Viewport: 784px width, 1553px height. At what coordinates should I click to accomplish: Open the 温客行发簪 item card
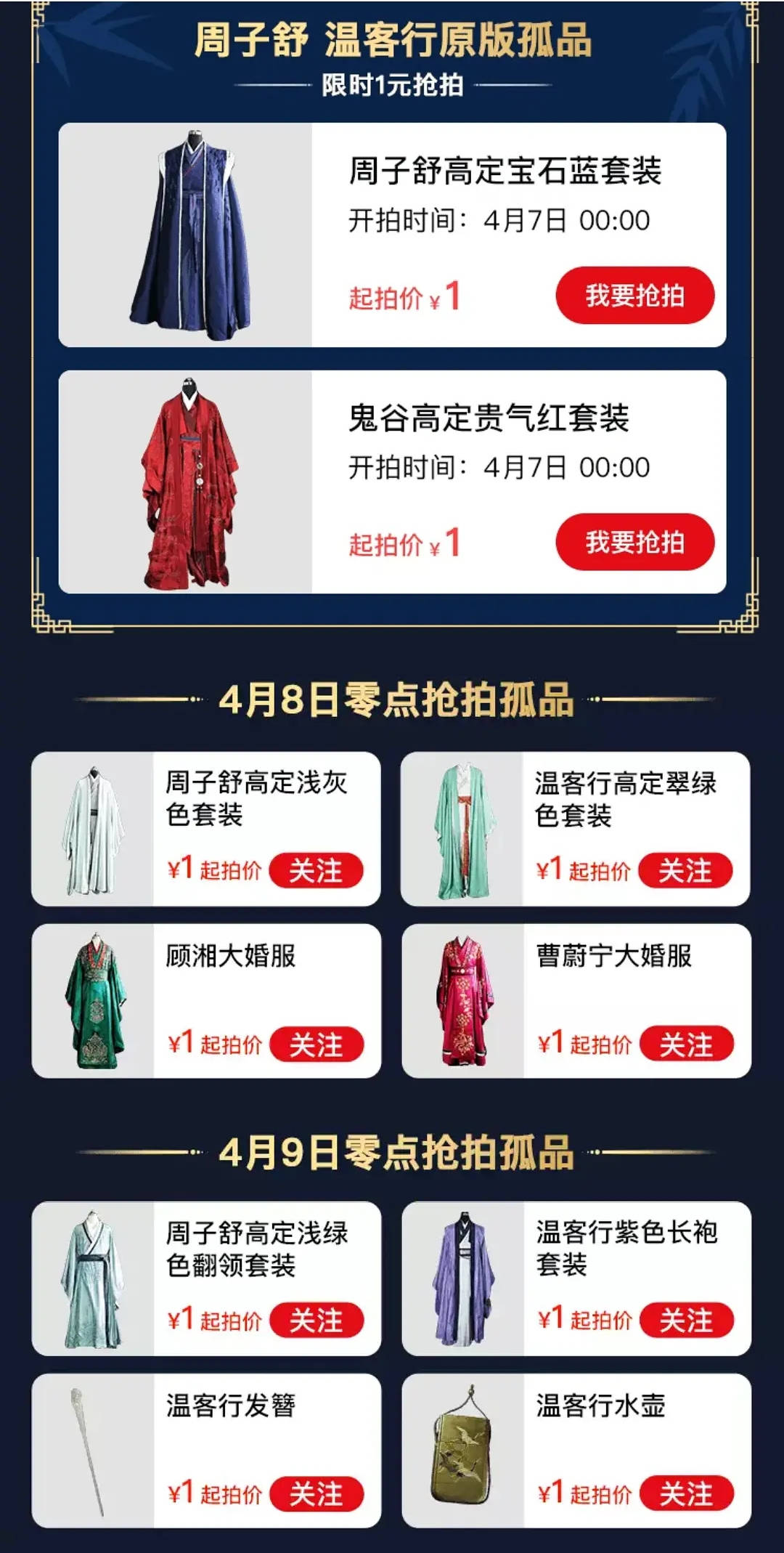coord(206,1451)
